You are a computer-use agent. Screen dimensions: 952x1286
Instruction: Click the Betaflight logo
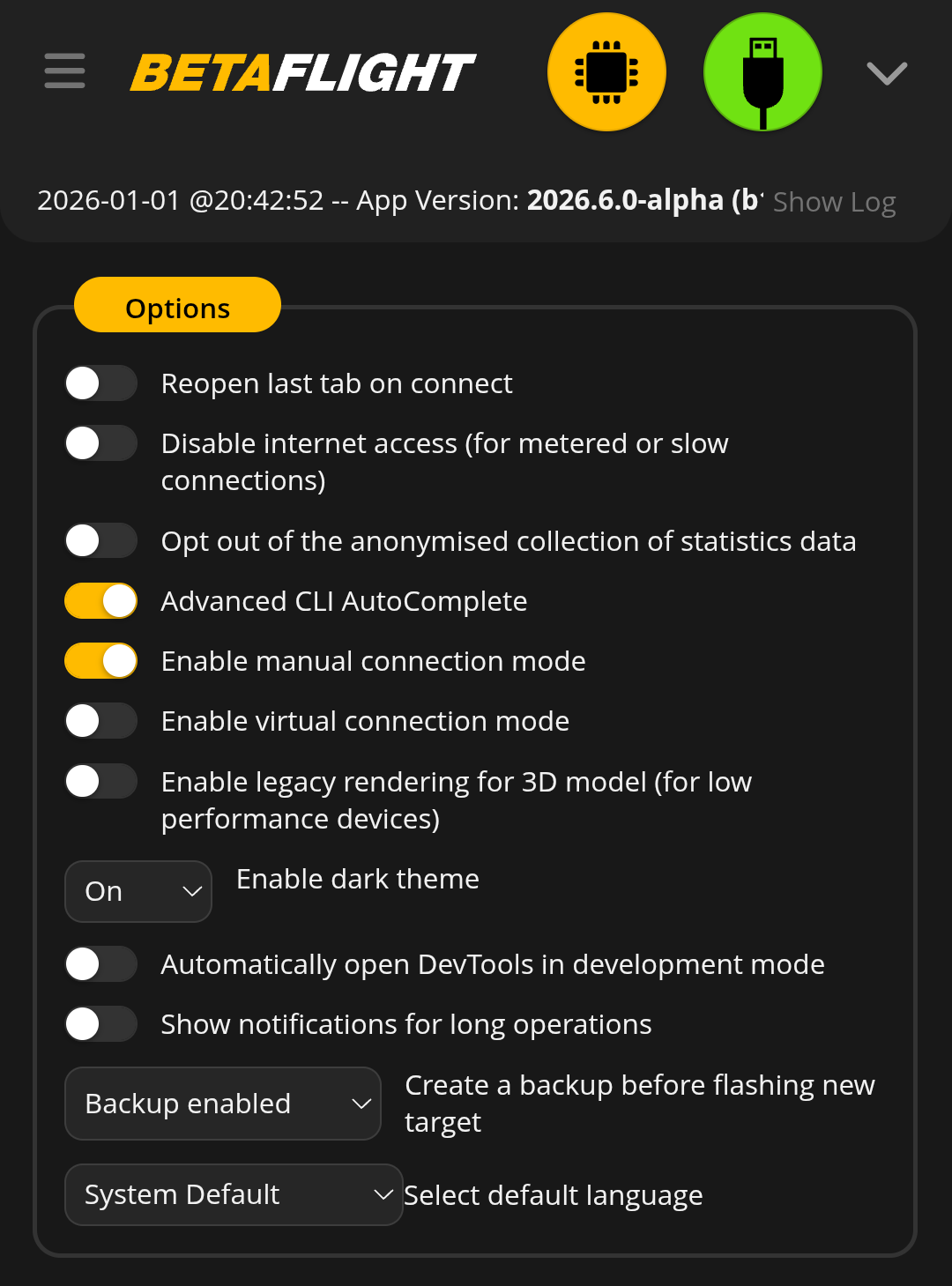point(301,71)
